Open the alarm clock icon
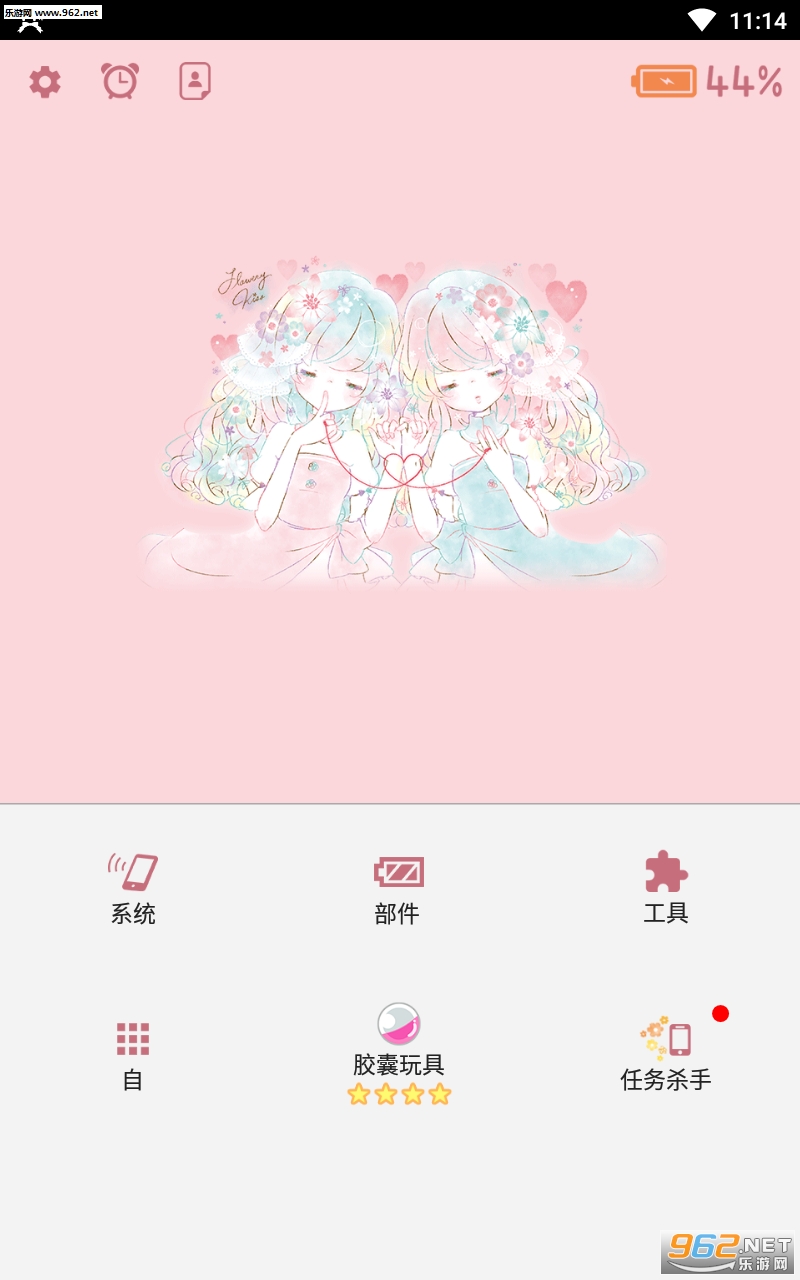Screen dimensions: 800x1280 click(120, 81)
